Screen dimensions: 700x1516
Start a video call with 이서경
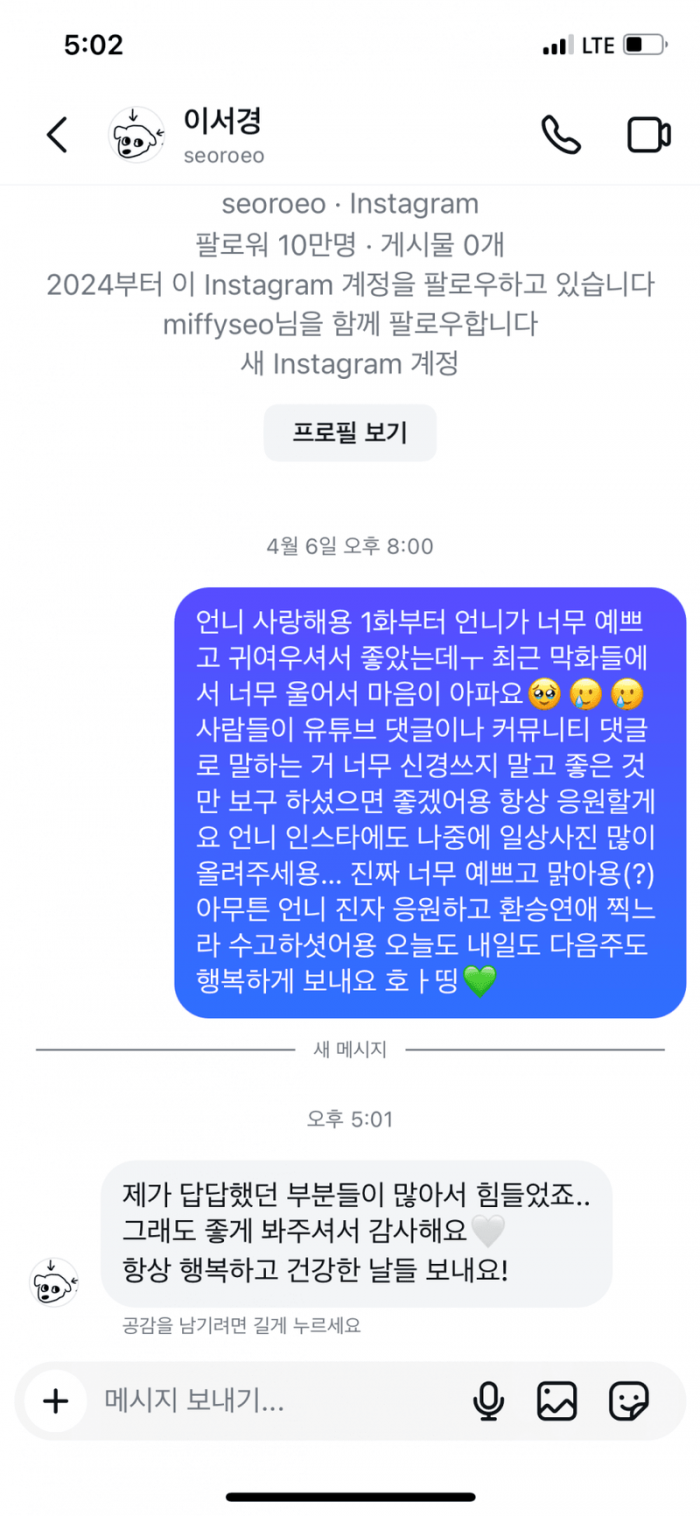[x=649, y=134]
